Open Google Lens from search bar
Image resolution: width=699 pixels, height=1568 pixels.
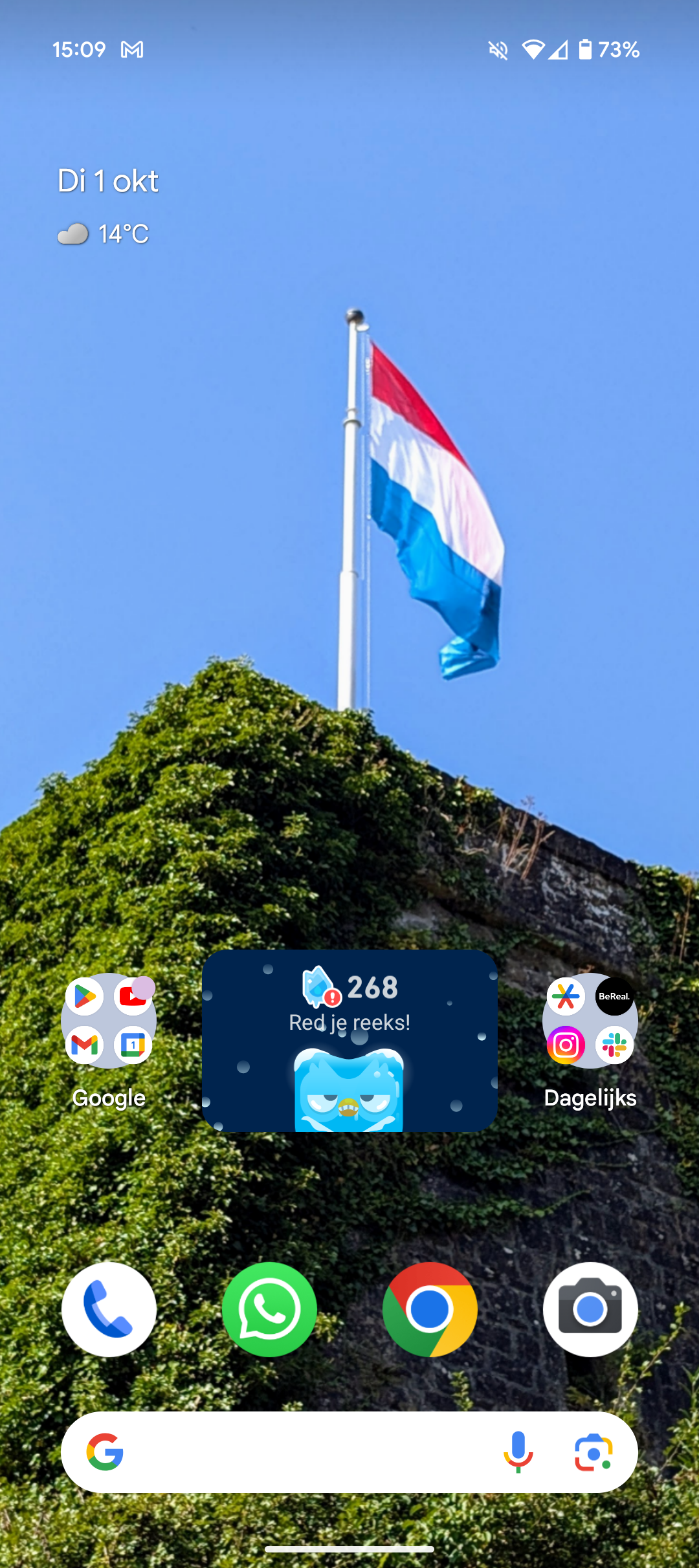pyautogui.click(x=594, y=1452)
